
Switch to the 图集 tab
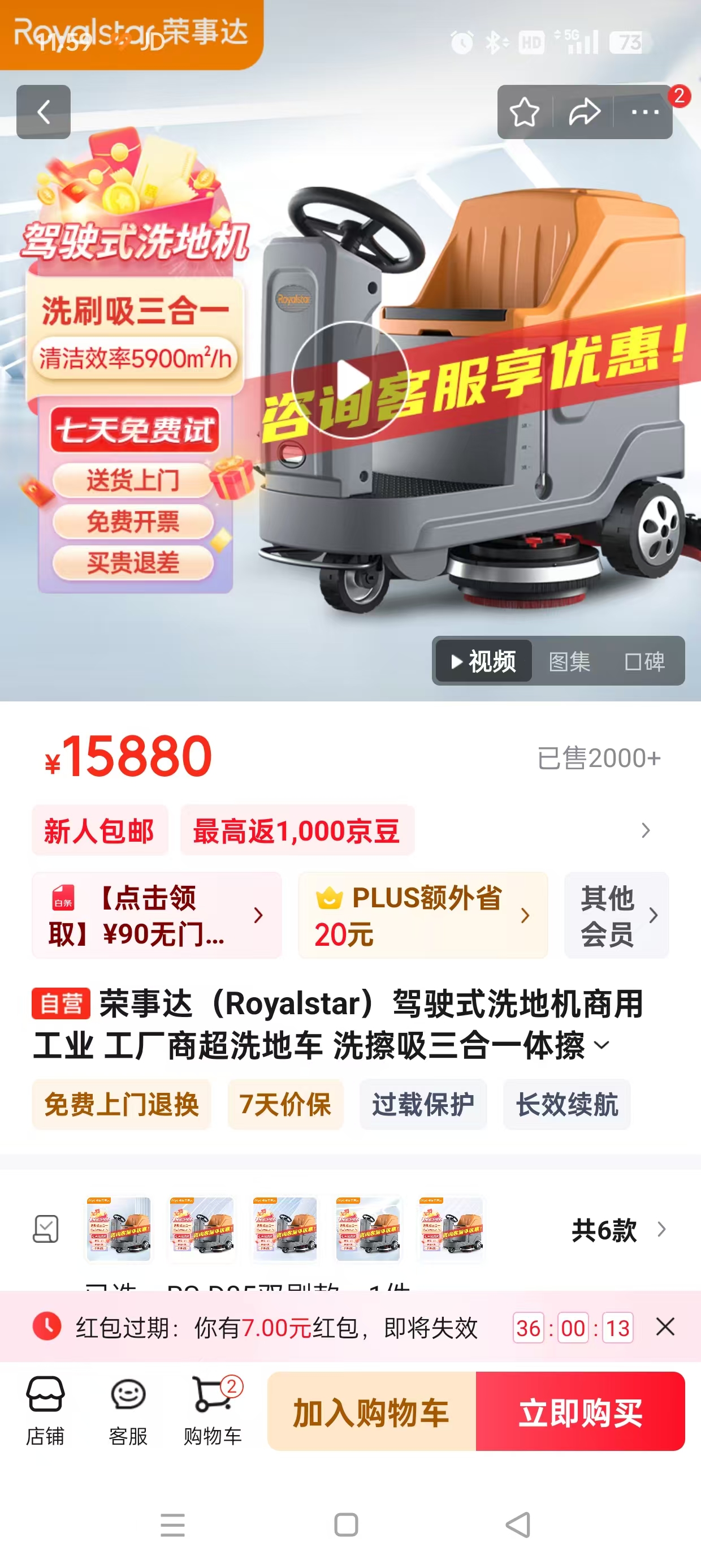(x=570, y=661)
